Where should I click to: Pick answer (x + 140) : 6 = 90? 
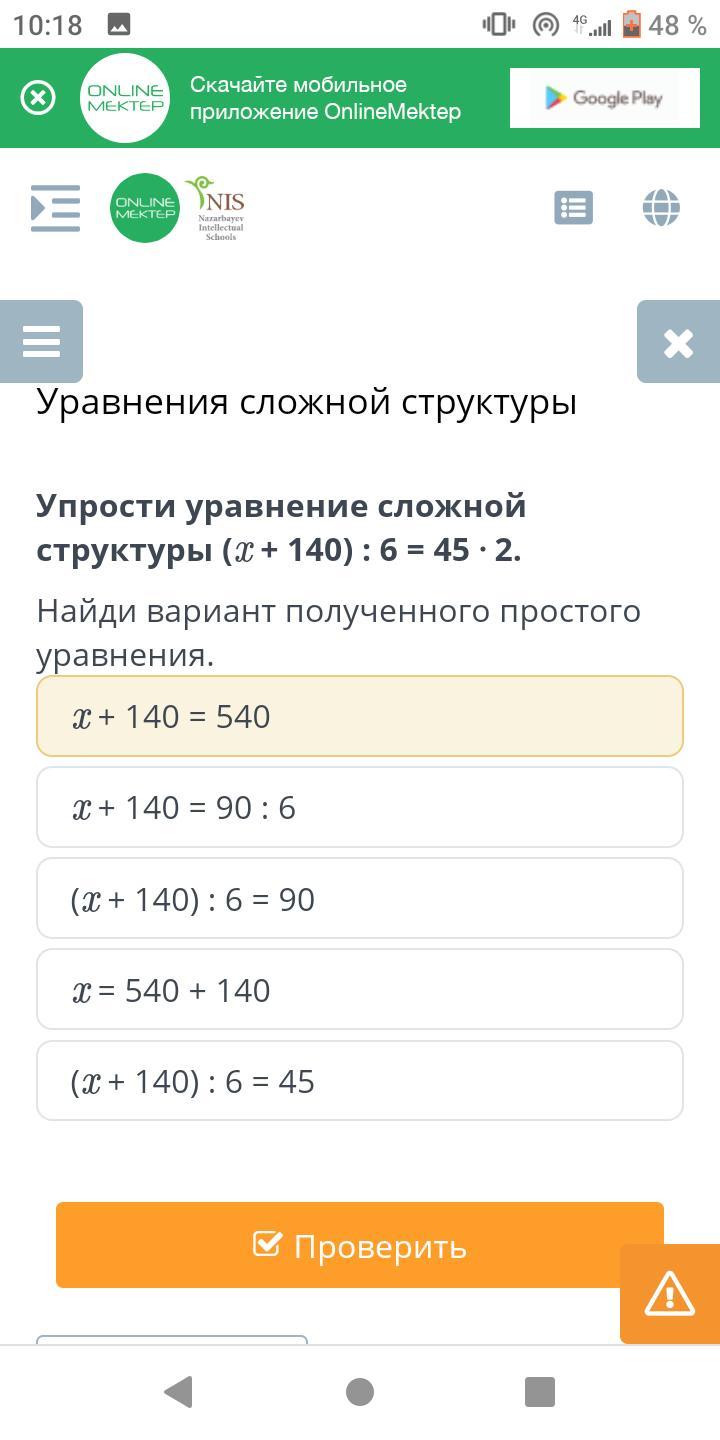tap(360, 898)
